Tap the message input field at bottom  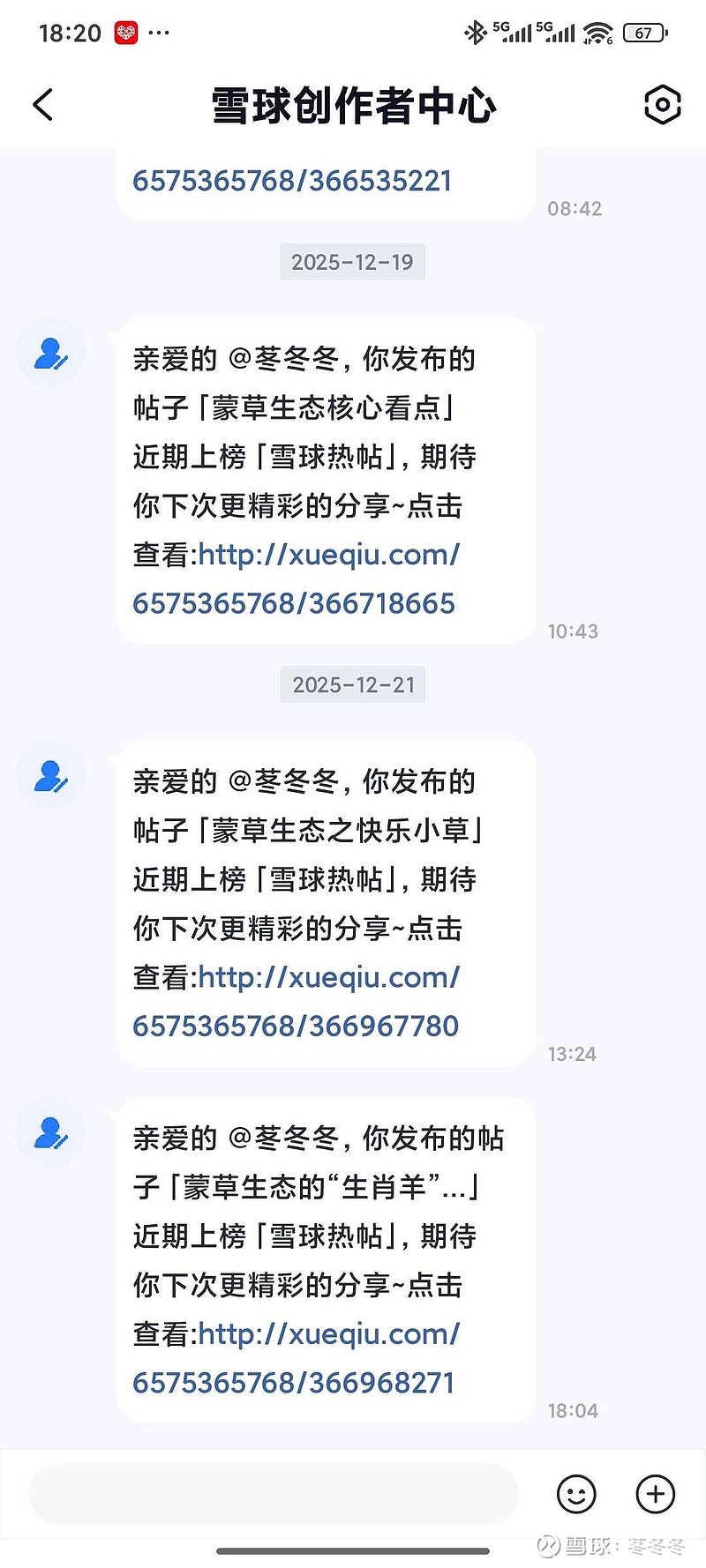[x=274, y=1494]
